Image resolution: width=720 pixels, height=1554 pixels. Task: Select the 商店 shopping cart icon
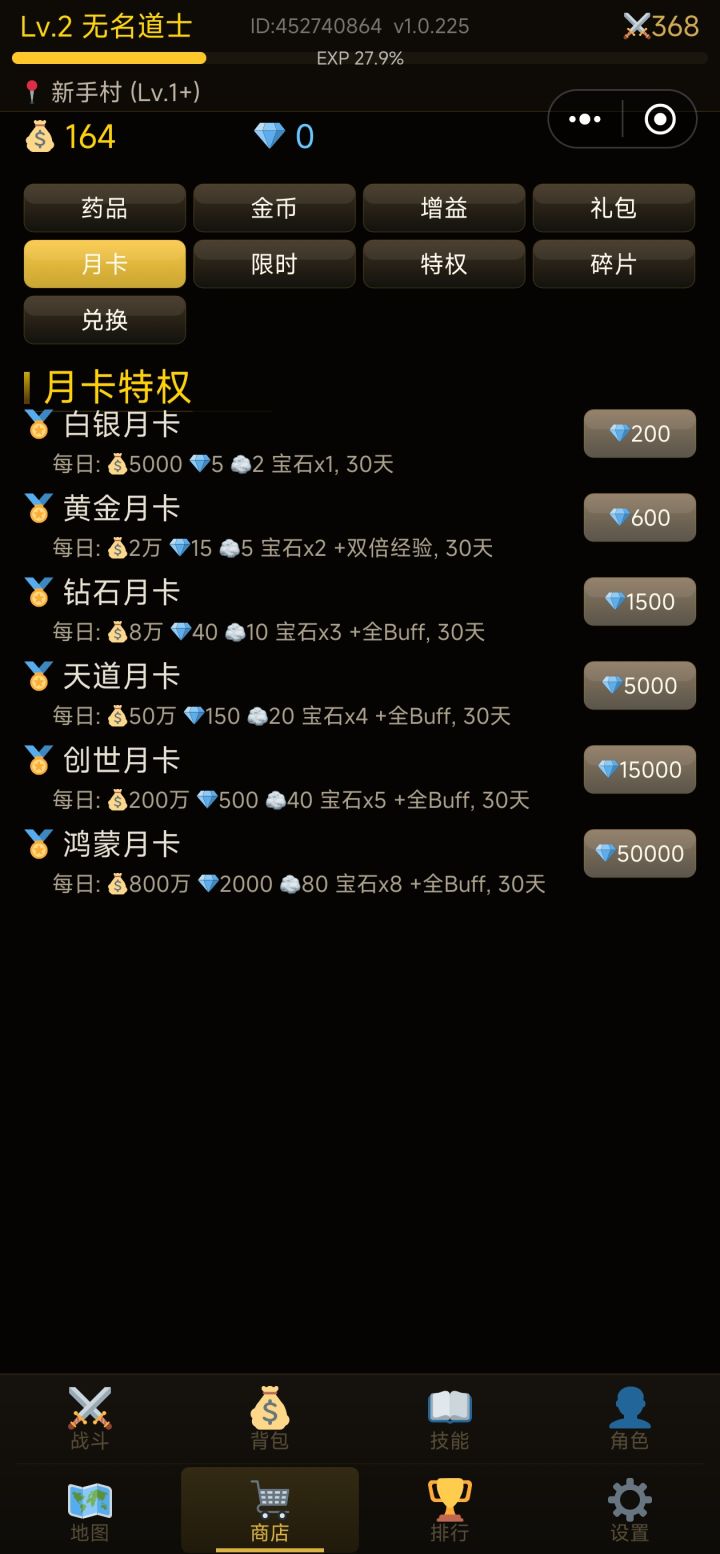point(269,1510)
